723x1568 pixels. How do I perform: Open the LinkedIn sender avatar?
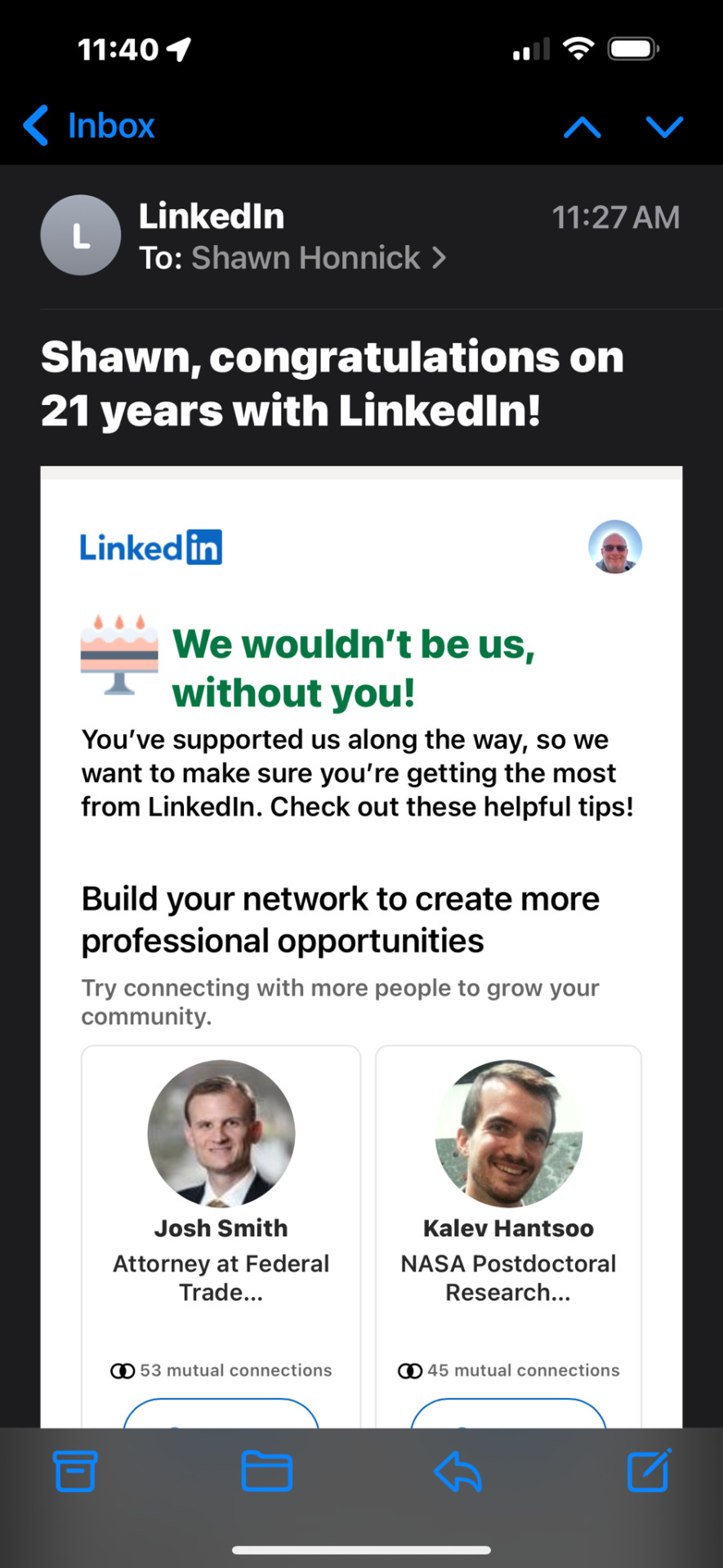tap(81, 235)
